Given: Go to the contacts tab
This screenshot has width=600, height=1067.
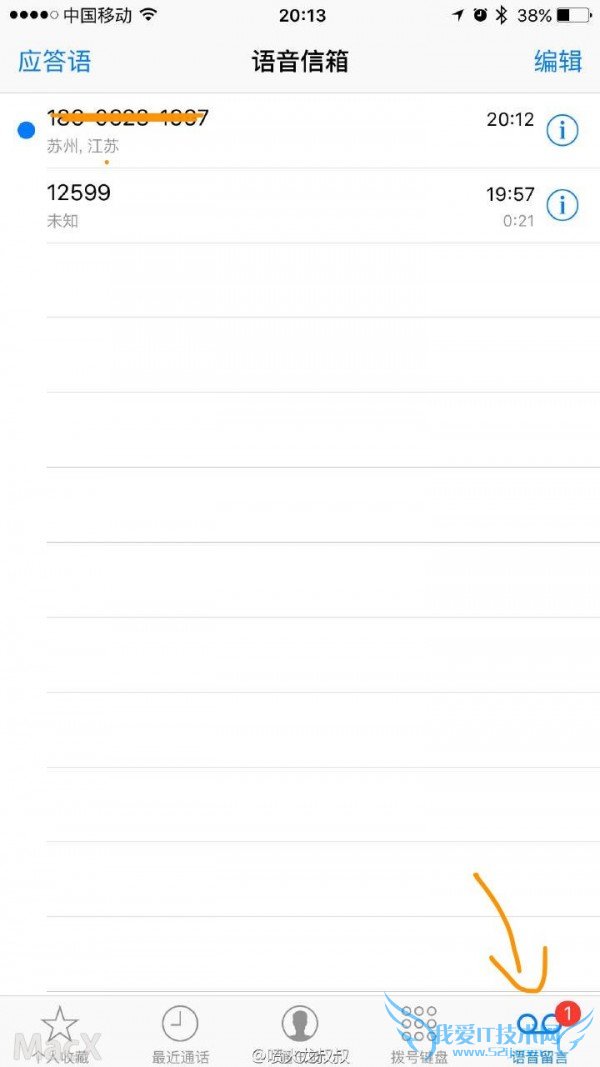Looking at the screenshot, I should click(x=299, y=1032).
